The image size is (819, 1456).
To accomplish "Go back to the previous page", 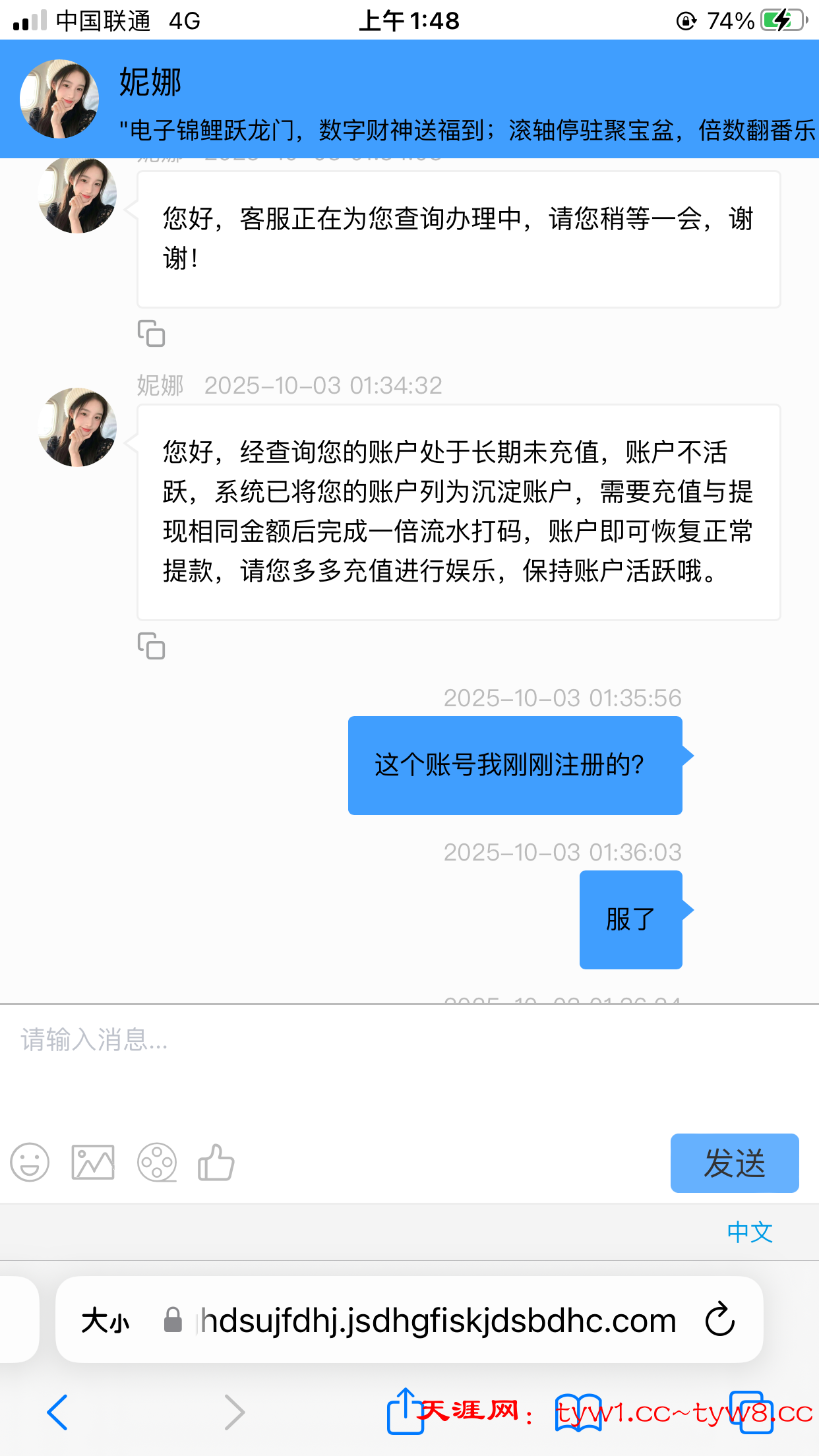I will tap(57, 1411).
